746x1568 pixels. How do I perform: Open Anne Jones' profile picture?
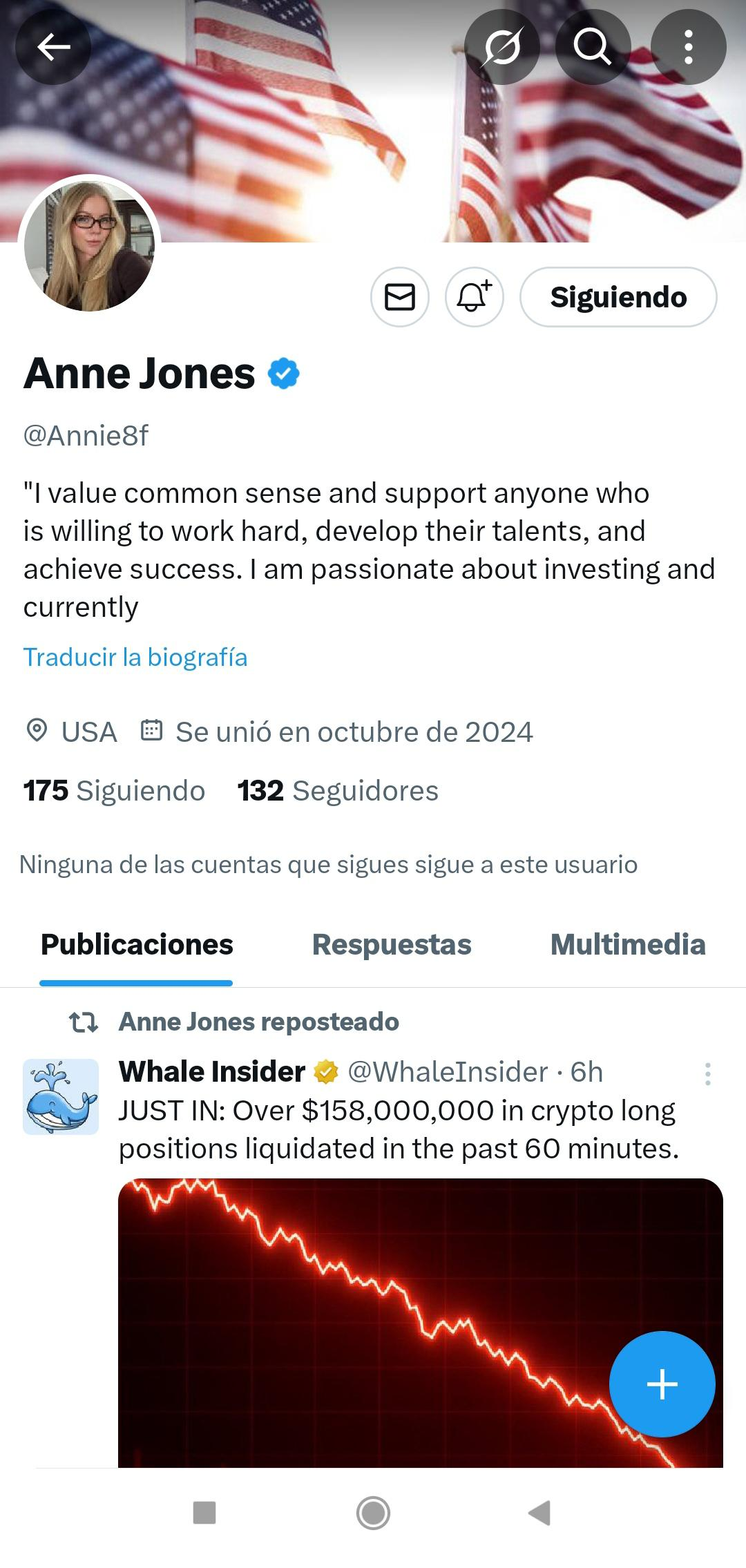89,246
